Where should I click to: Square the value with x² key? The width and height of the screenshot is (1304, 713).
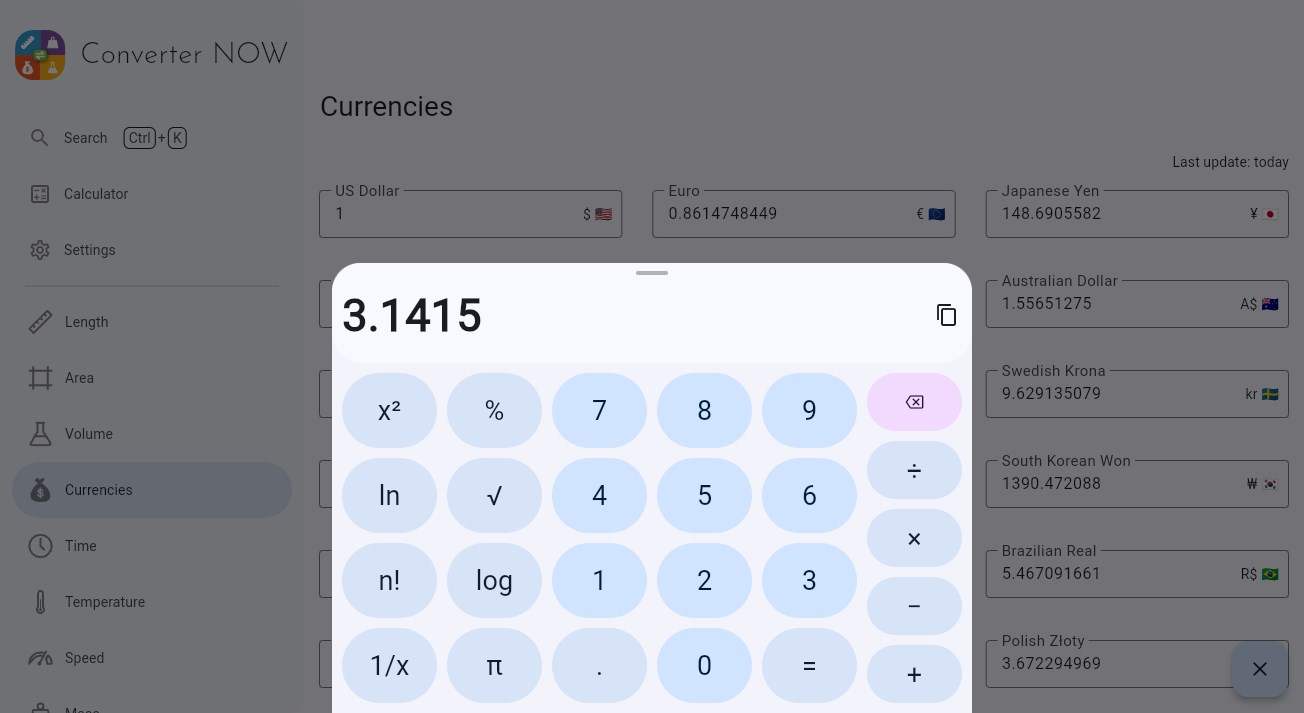pyautogui.click(x=389, y=410)
